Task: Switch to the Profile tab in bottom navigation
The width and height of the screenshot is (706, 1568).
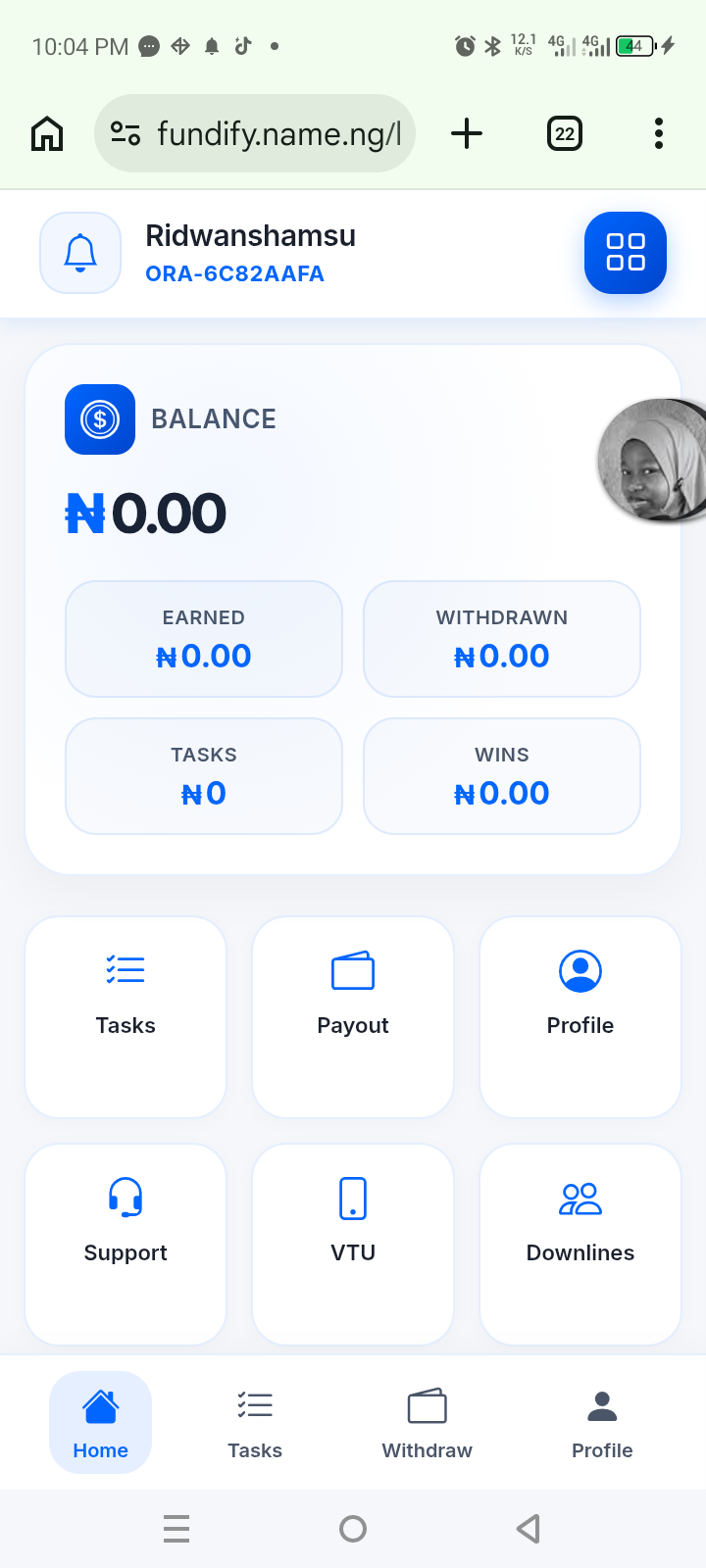Action: pos(602,1422)
